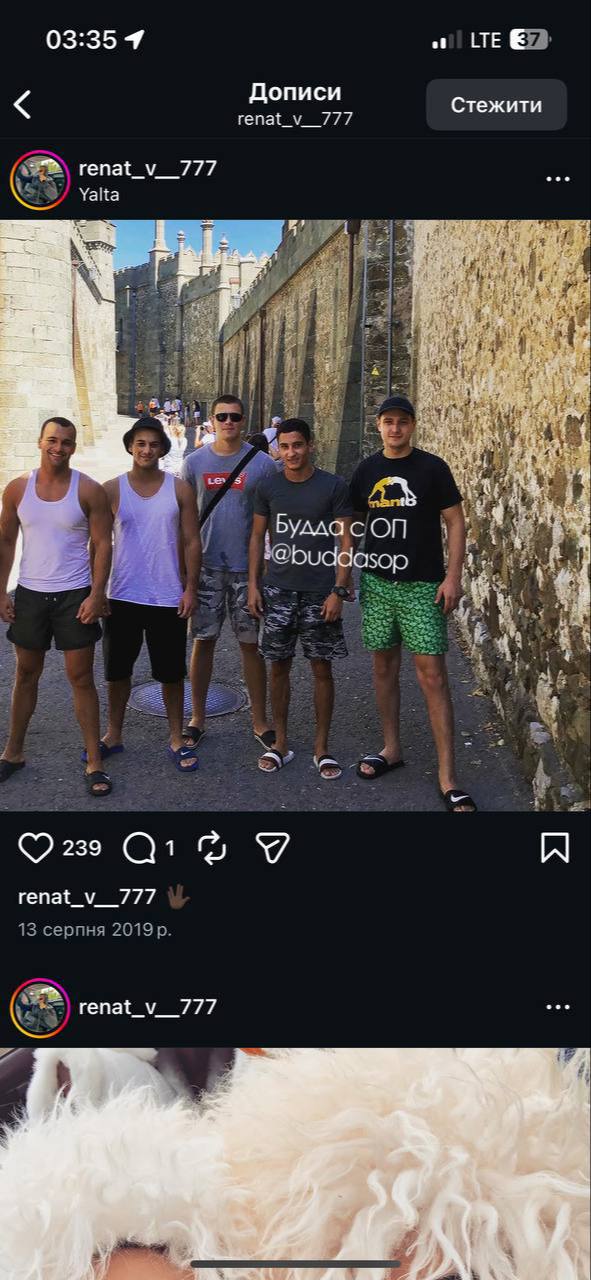Bookmark the Yalta post
Screen dimensions: 591x1280
point(555,848)
